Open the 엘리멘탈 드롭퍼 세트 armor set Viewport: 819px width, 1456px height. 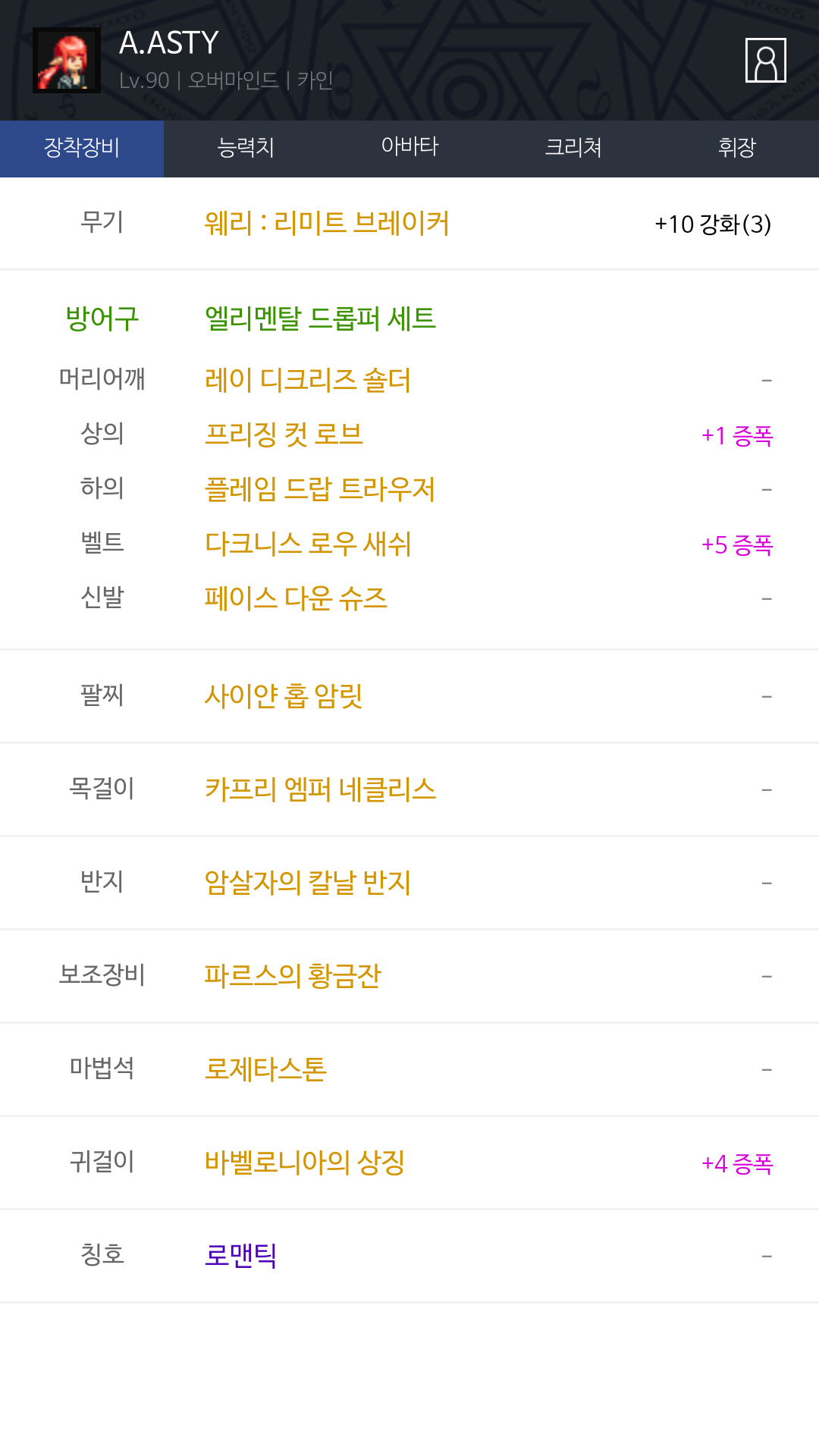tap(320, 318)
